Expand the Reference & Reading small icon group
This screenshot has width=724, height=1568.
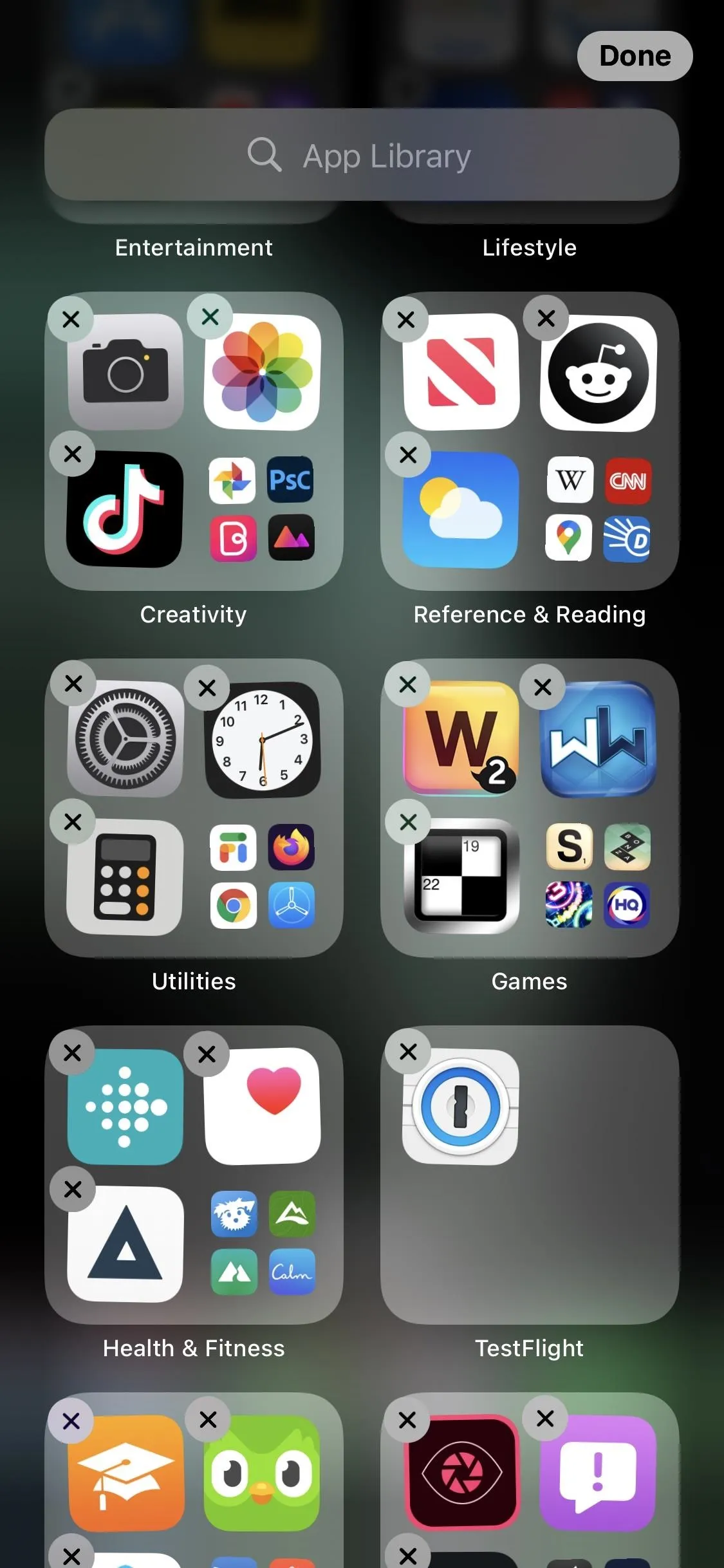tap(599, 510)
